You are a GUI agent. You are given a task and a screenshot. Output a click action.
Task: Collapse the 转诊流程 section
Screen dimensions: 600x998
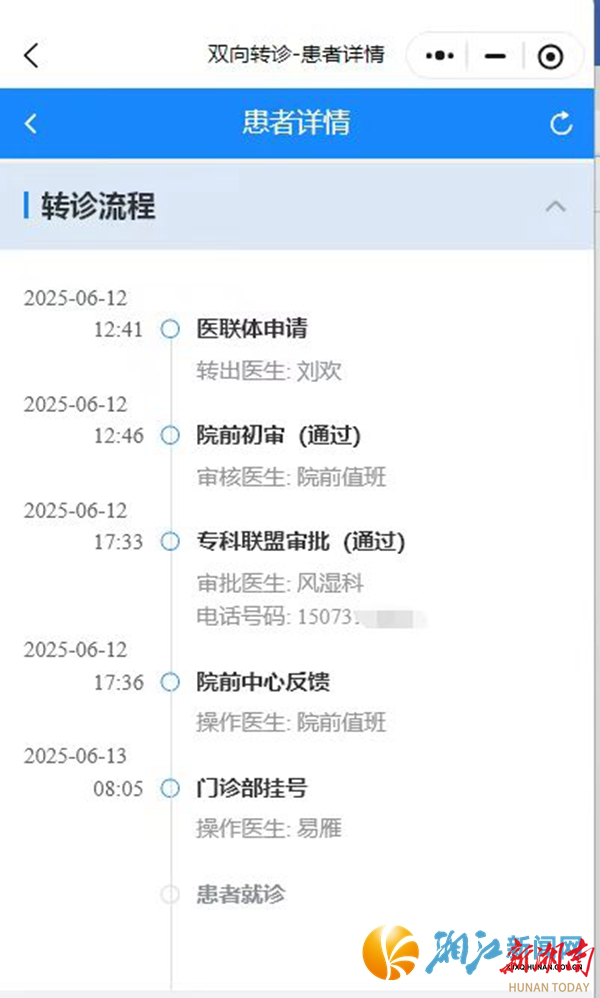click(555, 206)
